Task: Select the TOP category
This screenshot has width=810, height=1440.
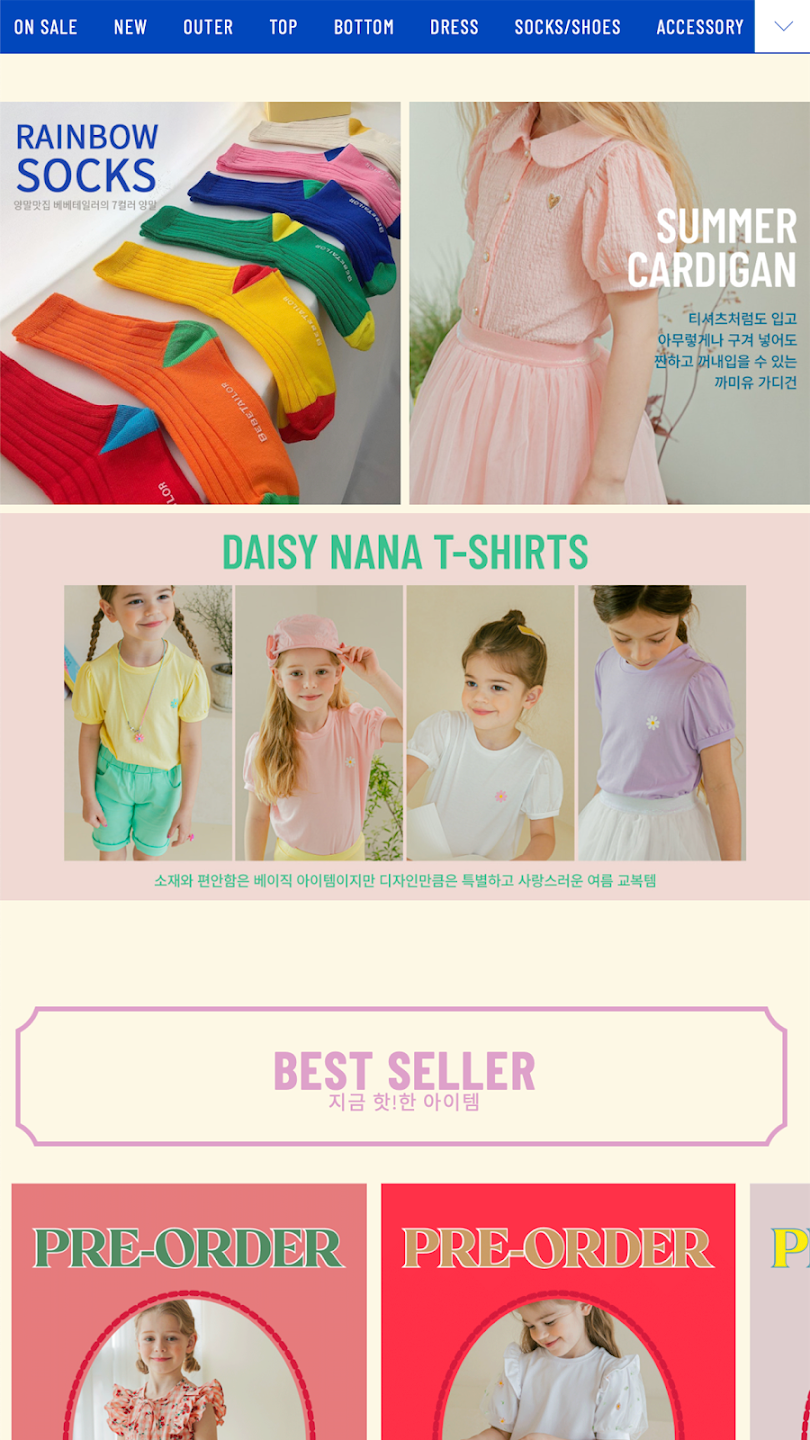Action: 283,27
